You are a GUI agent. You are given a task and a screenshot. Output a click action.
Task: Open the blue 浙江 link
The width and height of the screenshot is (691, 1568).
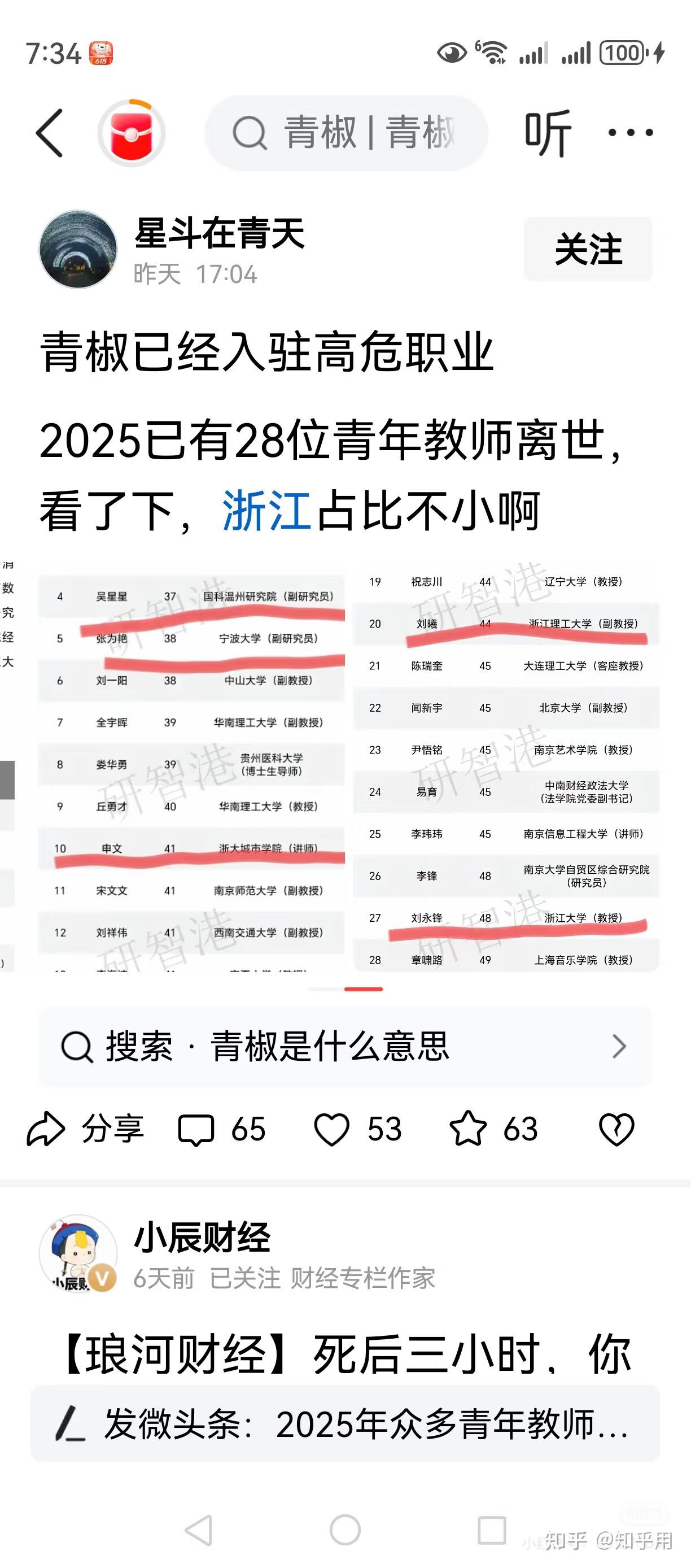266,511
